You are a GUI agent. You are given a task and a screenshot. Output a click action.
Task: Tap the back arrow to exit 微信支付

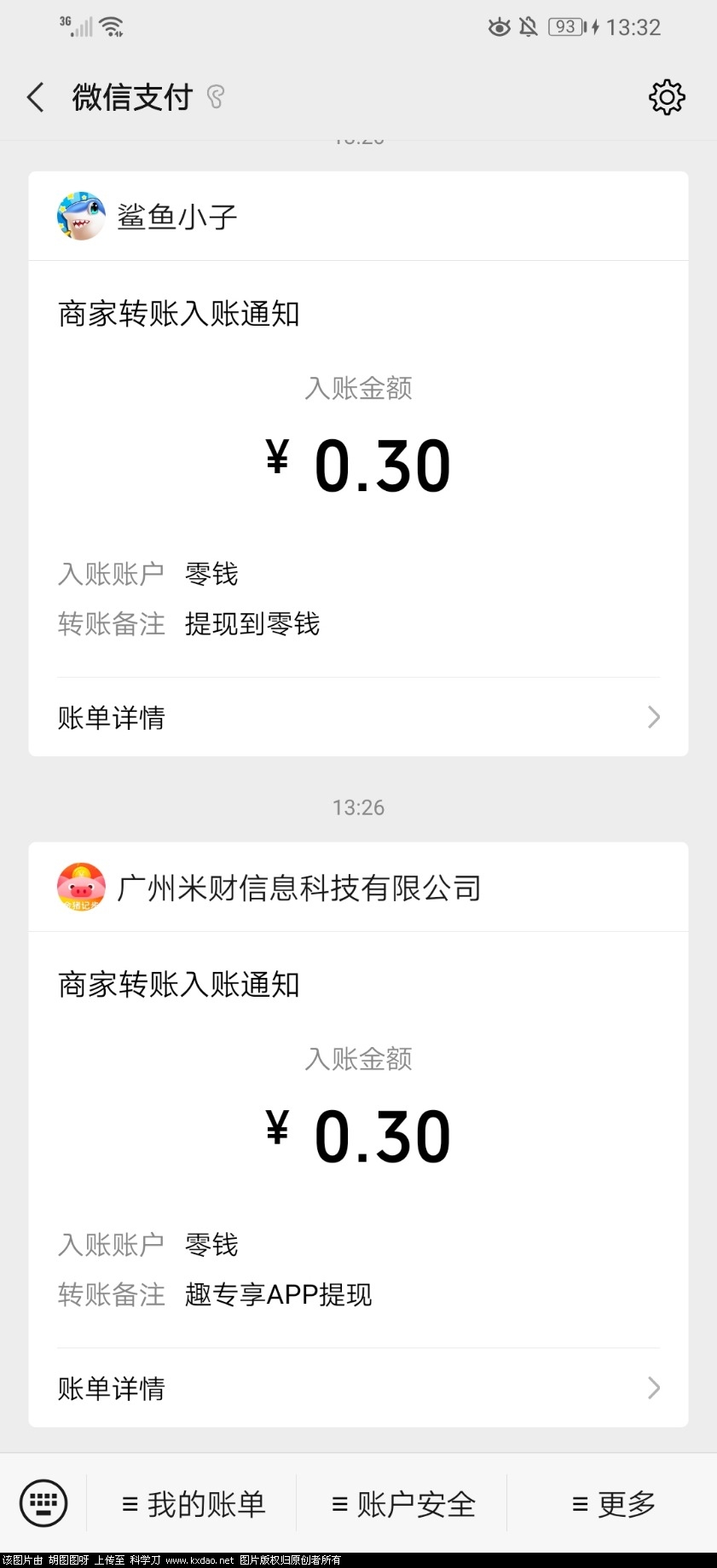tap(35, 97)
